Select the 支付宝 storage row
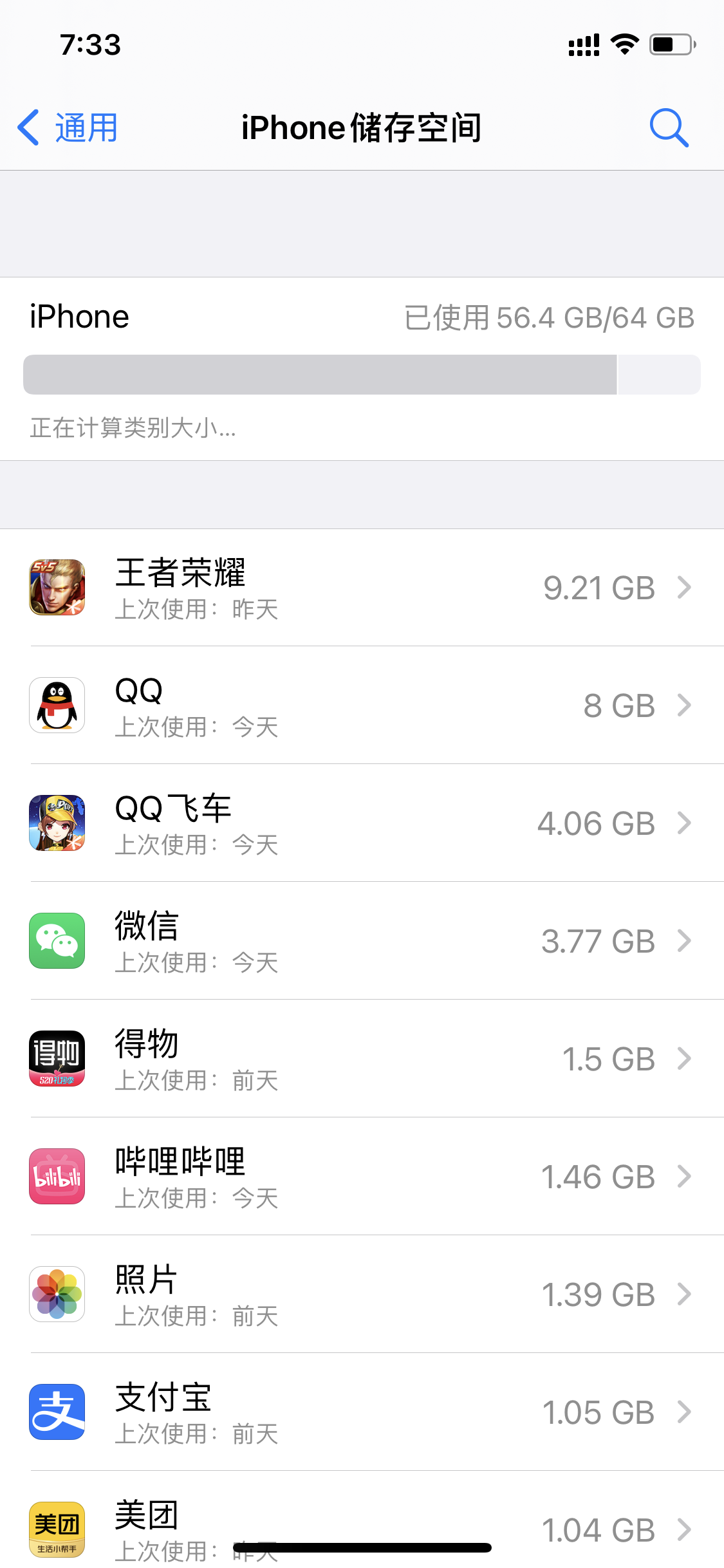 click(362, 1412)
